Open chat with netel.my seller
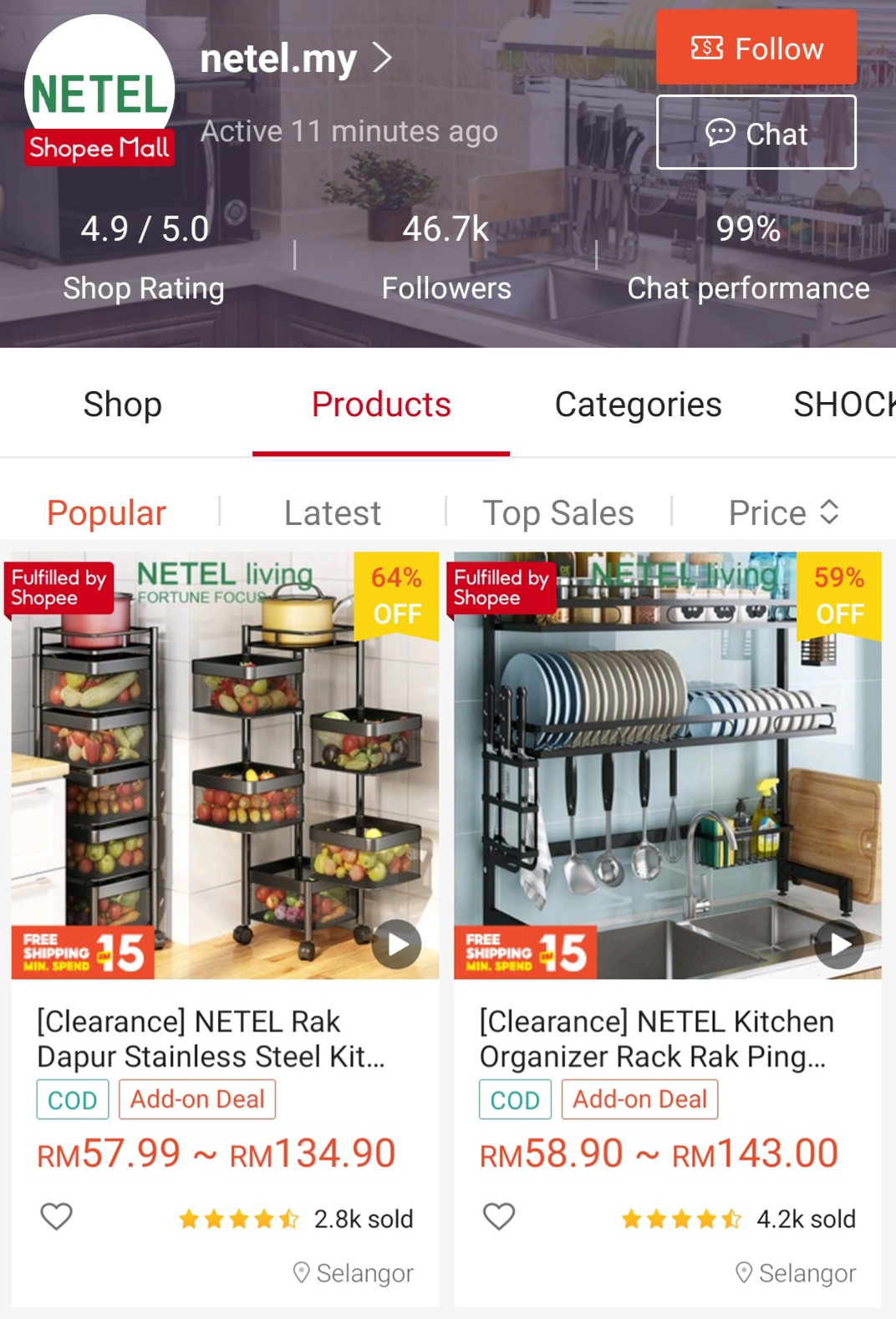The width and height of the screenshot is (896, 1319). coord(756,132)
